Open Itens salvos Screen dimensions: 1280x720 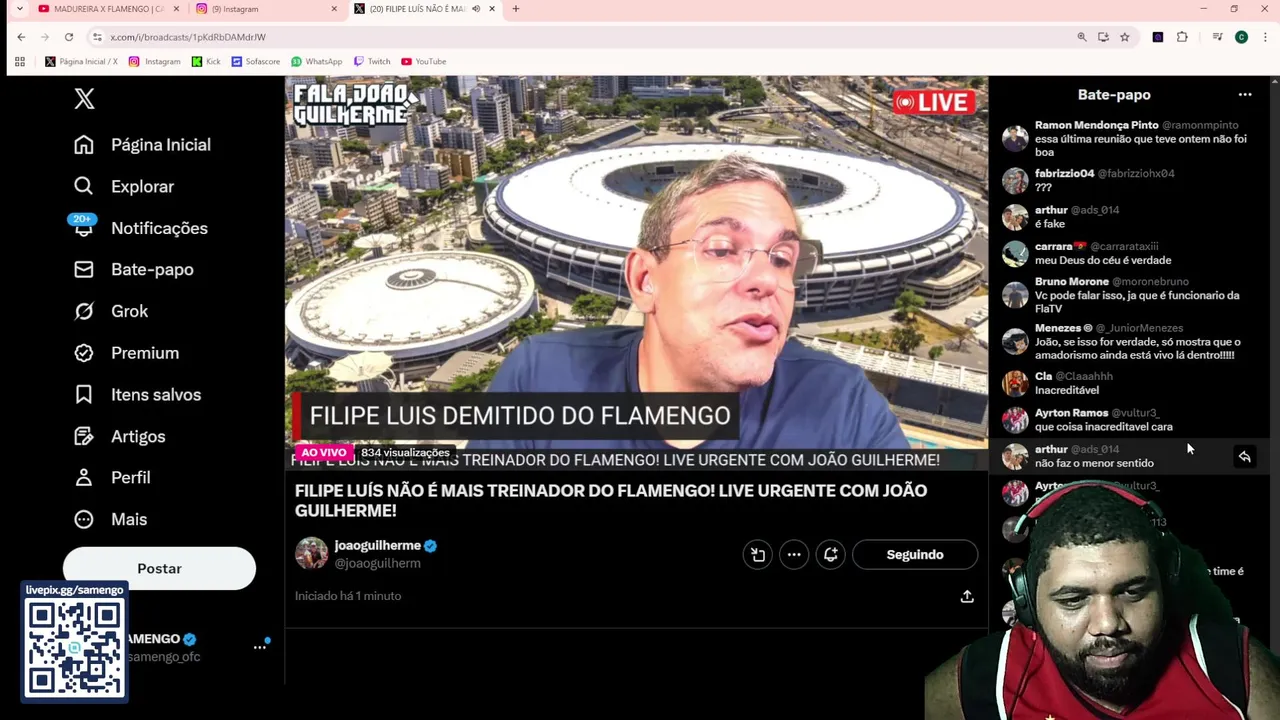point(138,395)
